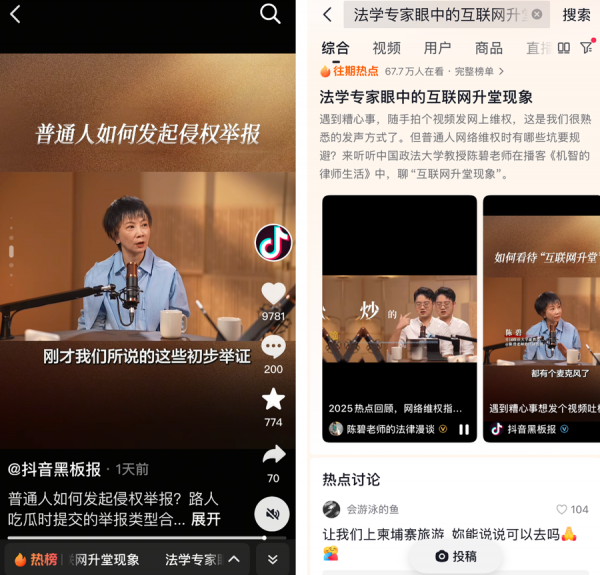This screenshot has width=600, height=575.
Task: Open the video's 200 comments
Action: tap(273, 347)
